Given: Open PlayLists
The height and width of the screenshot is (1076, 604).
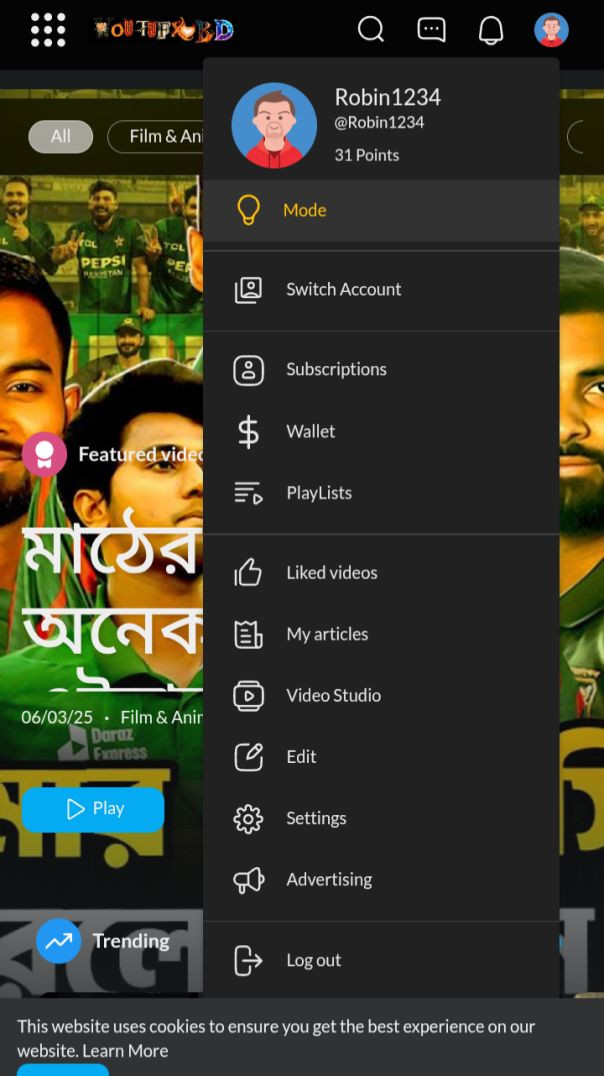Looking at the screenshot, I should pyautogui.click(x=318, y=493).
